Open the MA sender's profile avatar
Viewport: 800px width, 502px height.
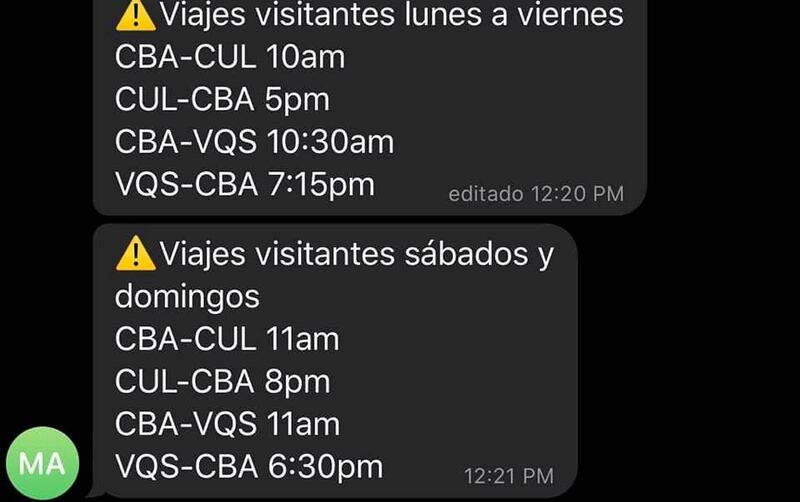pos(41,462)
